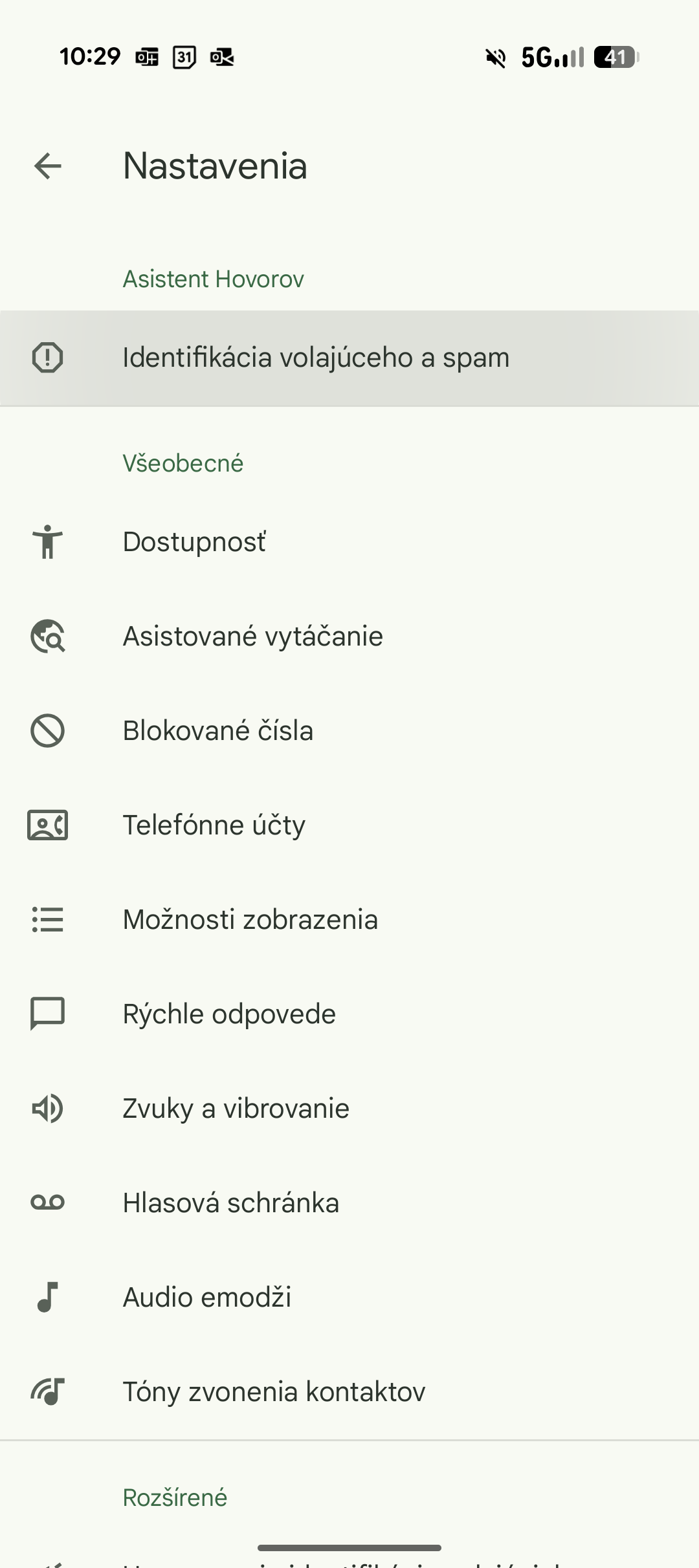
Task: View Blokované čísla
Action: click(x=349, y=731)
